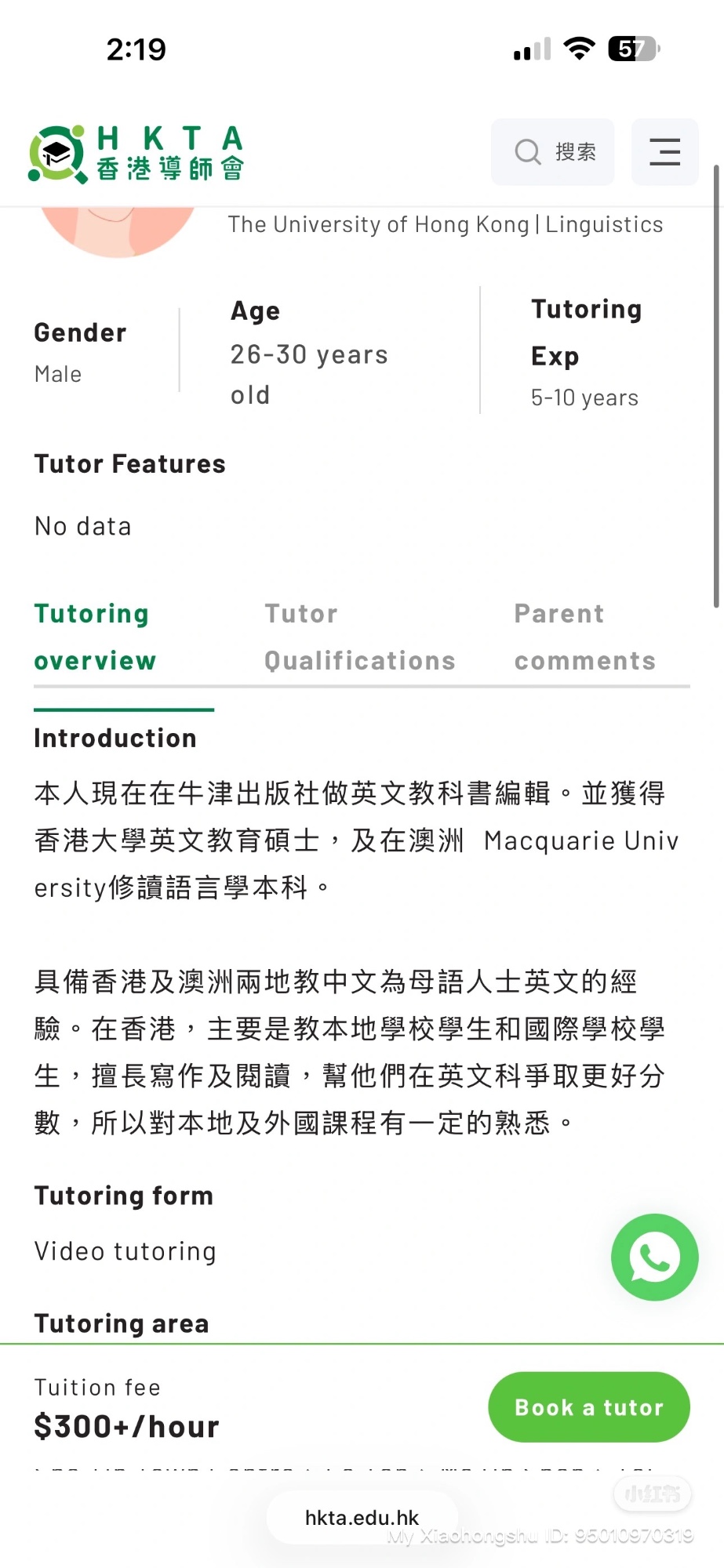This screenshot has width=724, height=1568.
Task: Open the hamburger navigation menu
Action: point(664,152)
